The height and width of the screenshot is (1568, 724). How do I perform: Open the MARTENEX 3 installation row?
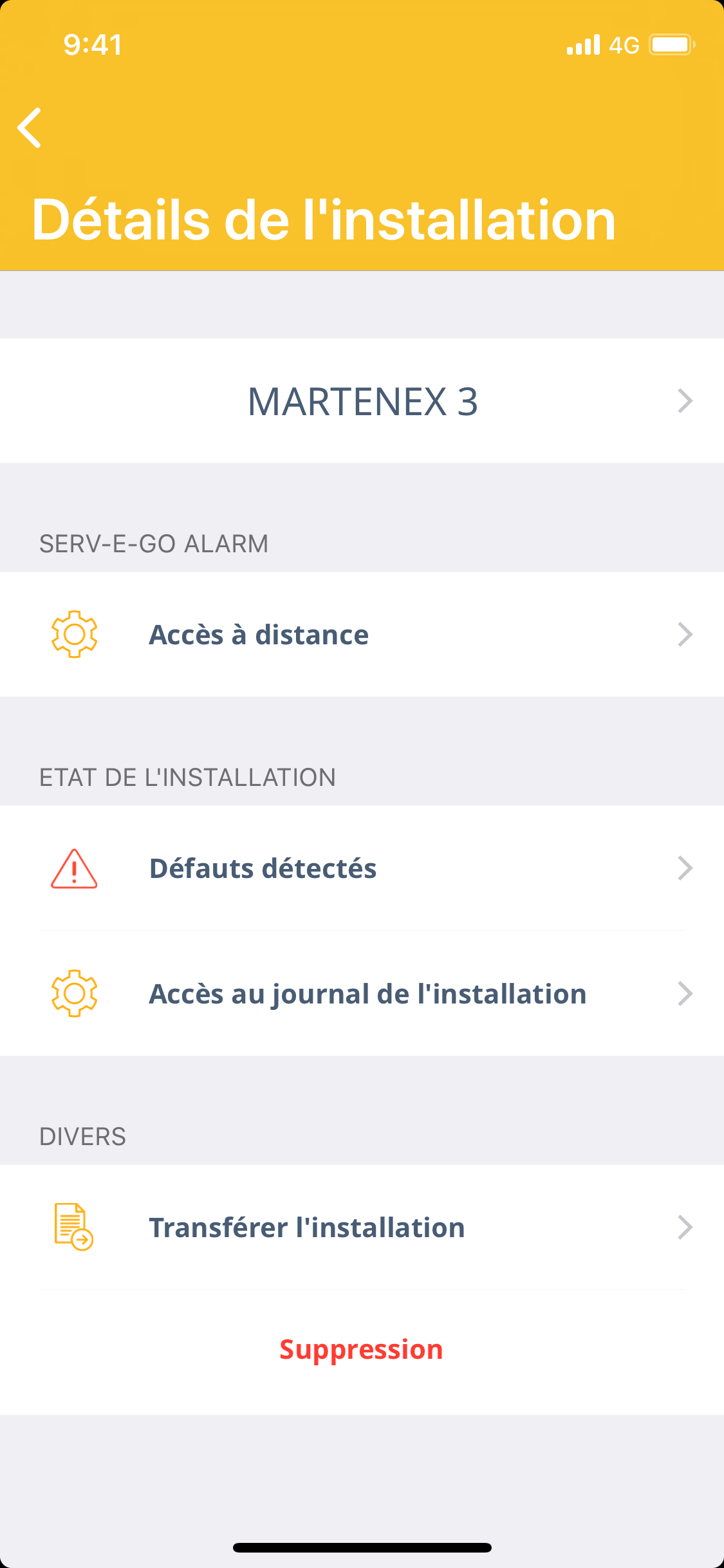362,401
